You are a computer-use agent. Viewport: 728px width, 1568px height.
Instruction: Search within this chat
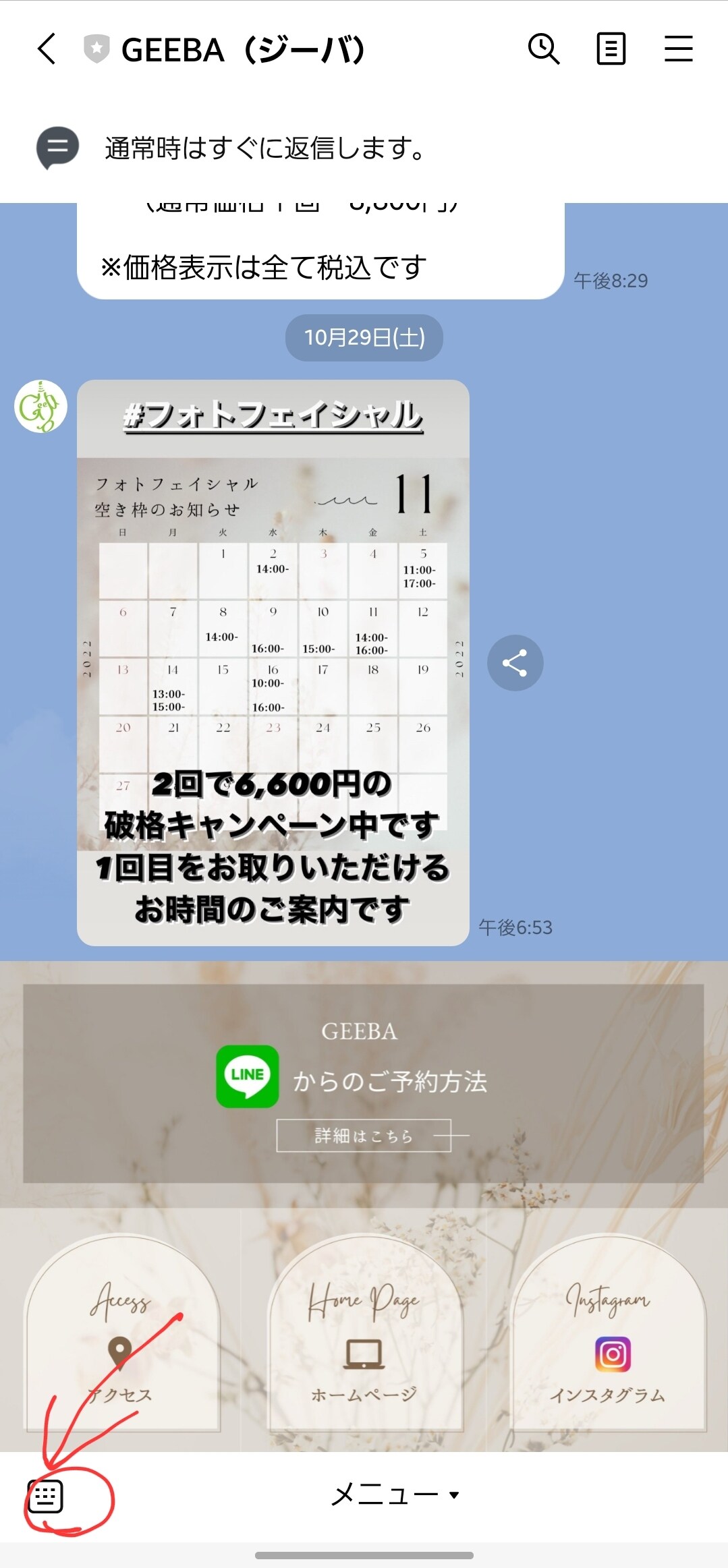[x=543, y=49]
